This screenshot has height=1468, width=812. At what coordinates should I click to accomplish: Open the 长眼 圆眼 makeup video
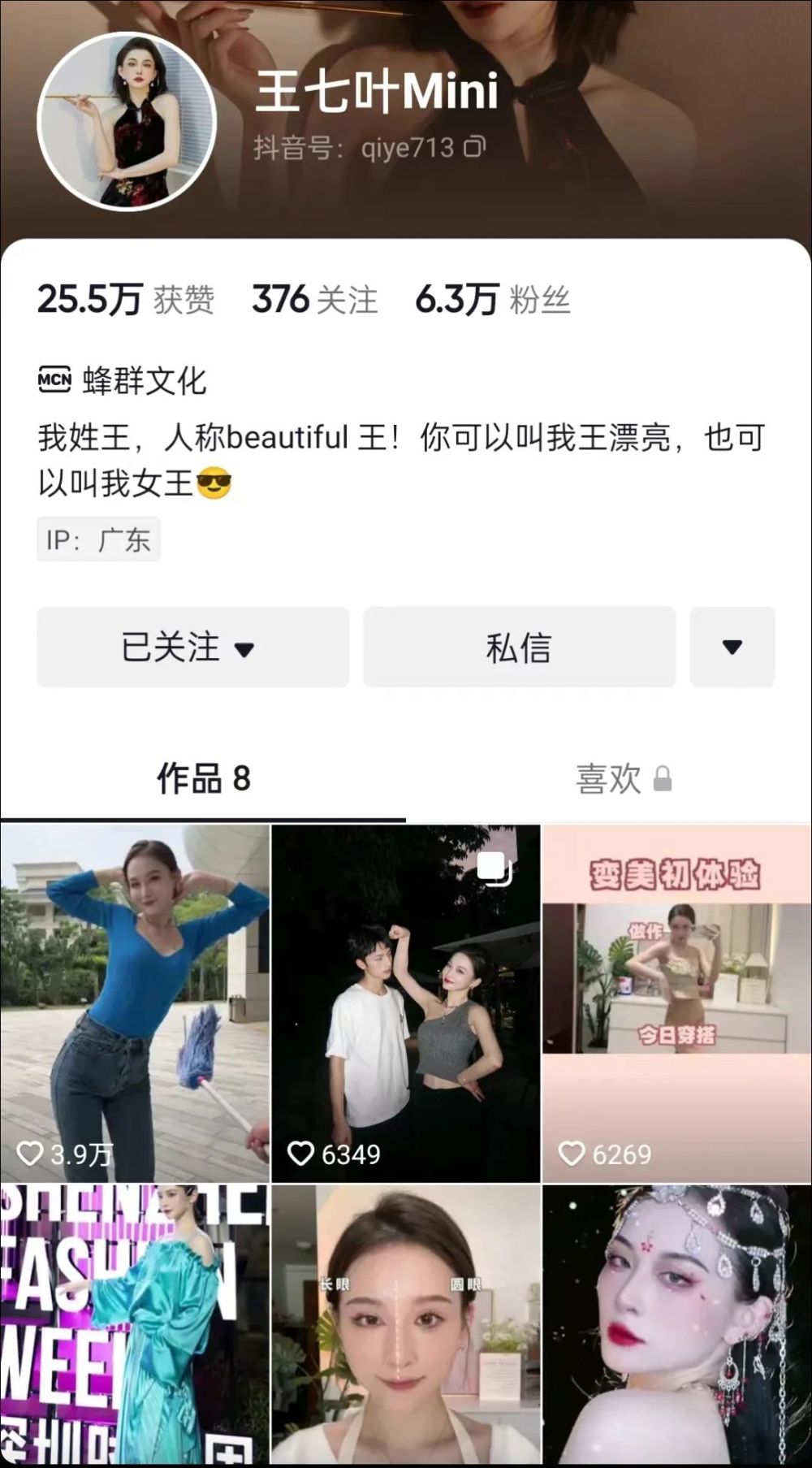click(405, 1326)
